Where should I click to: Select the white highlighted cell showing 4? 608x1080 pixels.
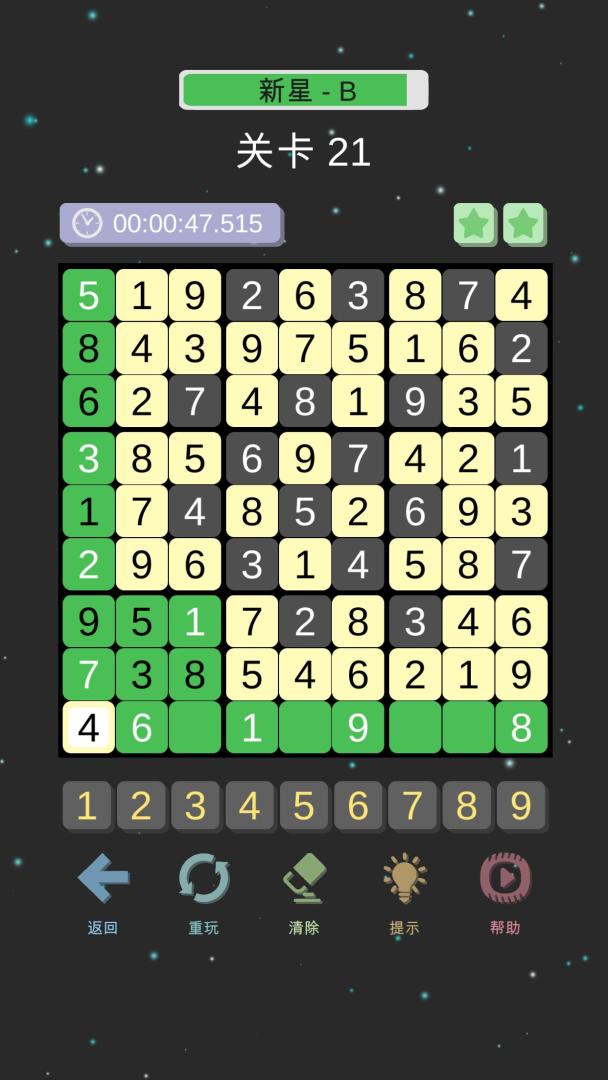point(88,727)
